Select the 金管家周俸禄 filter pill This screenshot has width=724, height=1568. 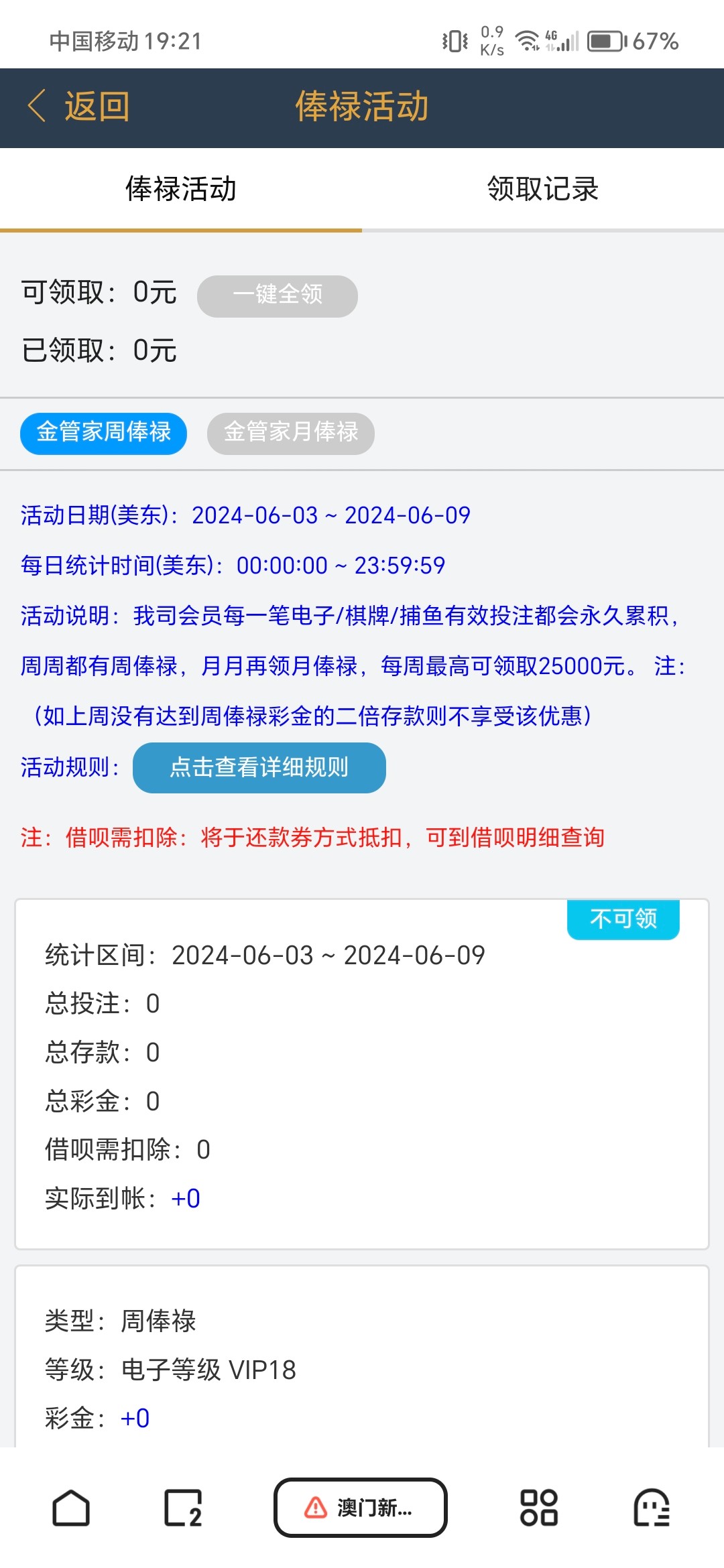click(x=103, y=434)
